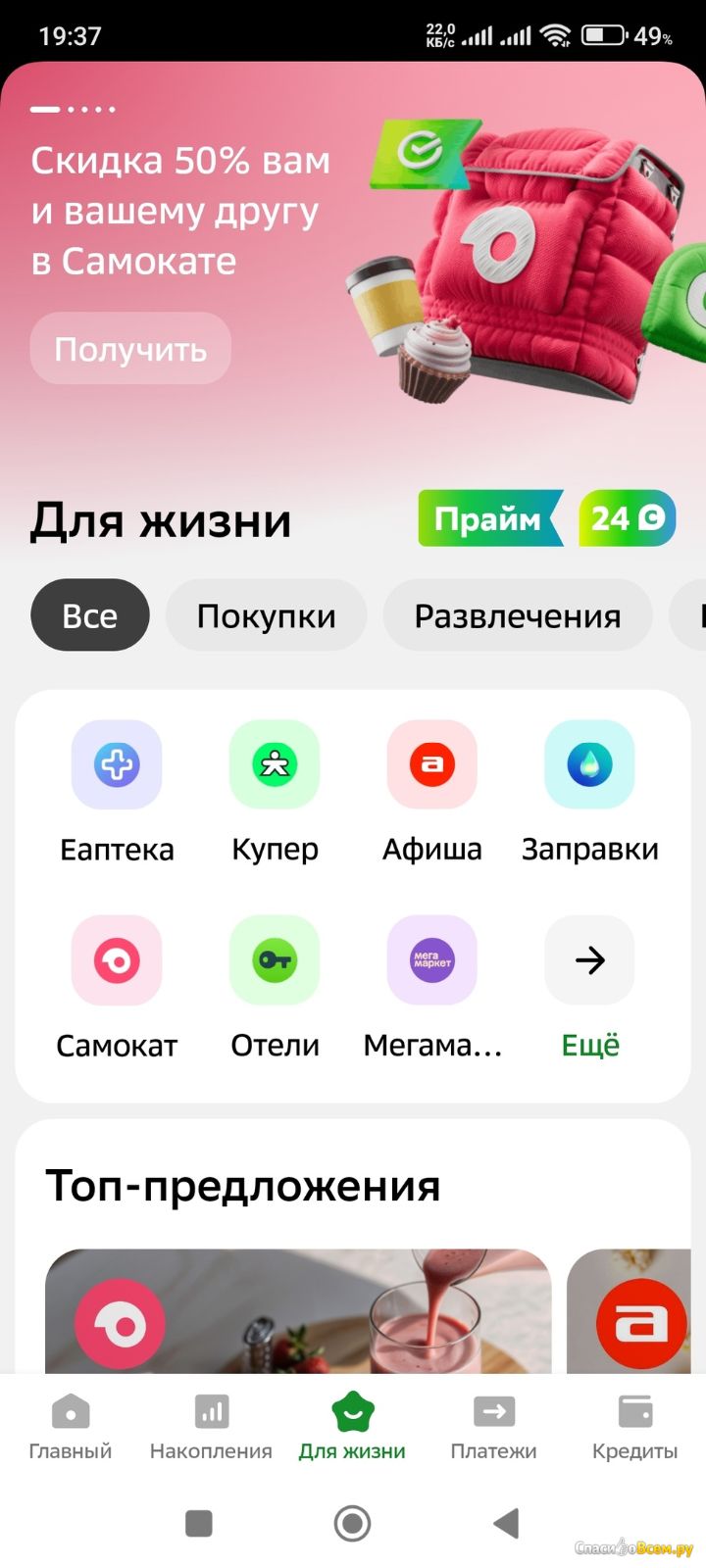This screenshot has width=706, height=1568.
Task: Switch to the Платежи tab
Action: click(x=493, y=1427)
